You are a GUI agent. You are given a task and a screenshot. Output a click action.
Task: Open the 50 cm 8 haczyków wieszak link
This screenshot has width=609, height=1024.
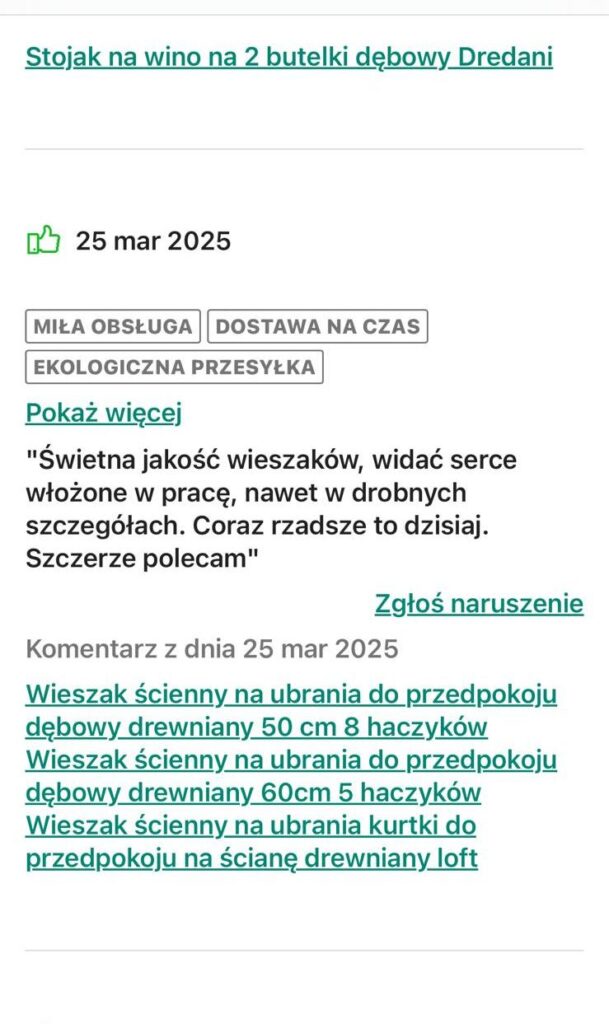(290, 709)
